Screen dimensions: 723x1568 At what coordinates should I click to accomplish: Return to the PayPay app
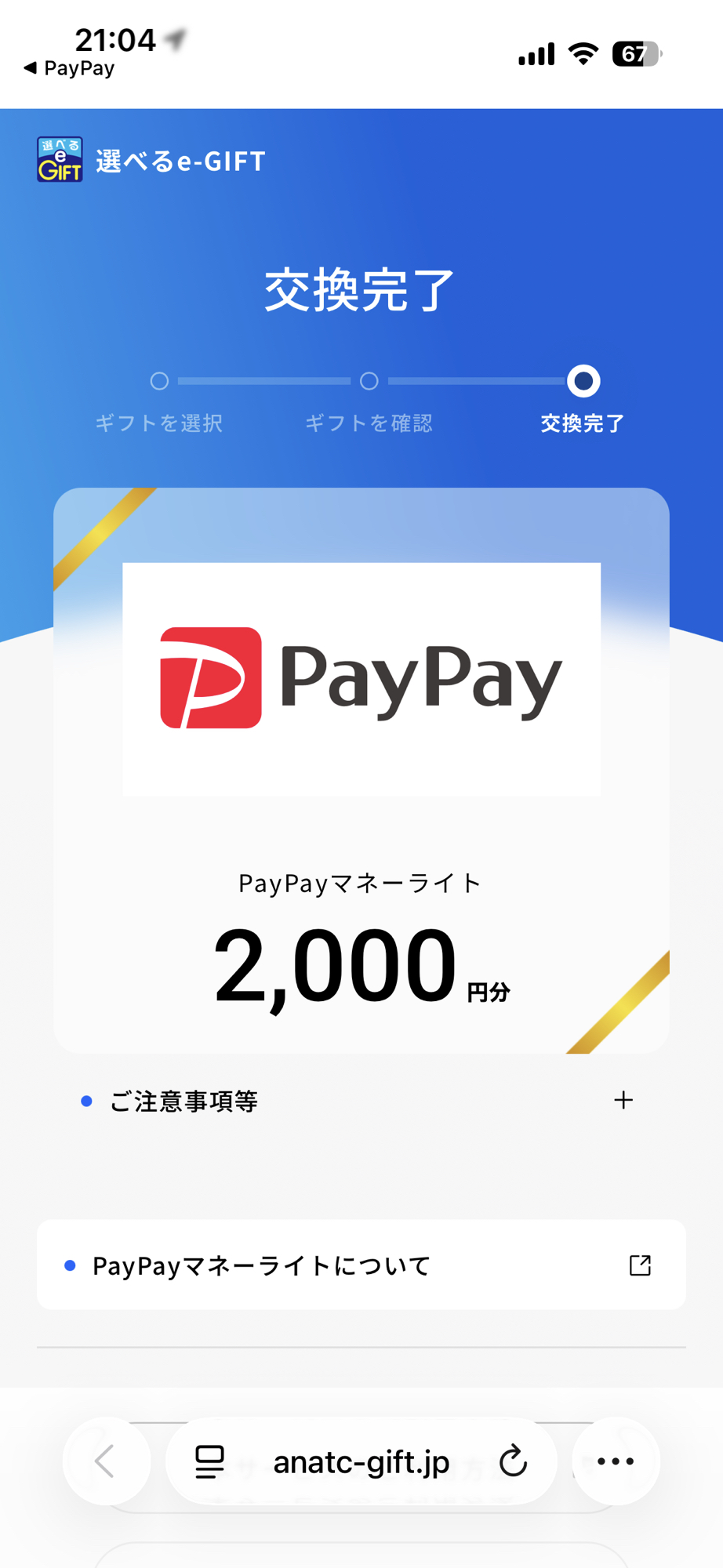click(x=70, y=69)
